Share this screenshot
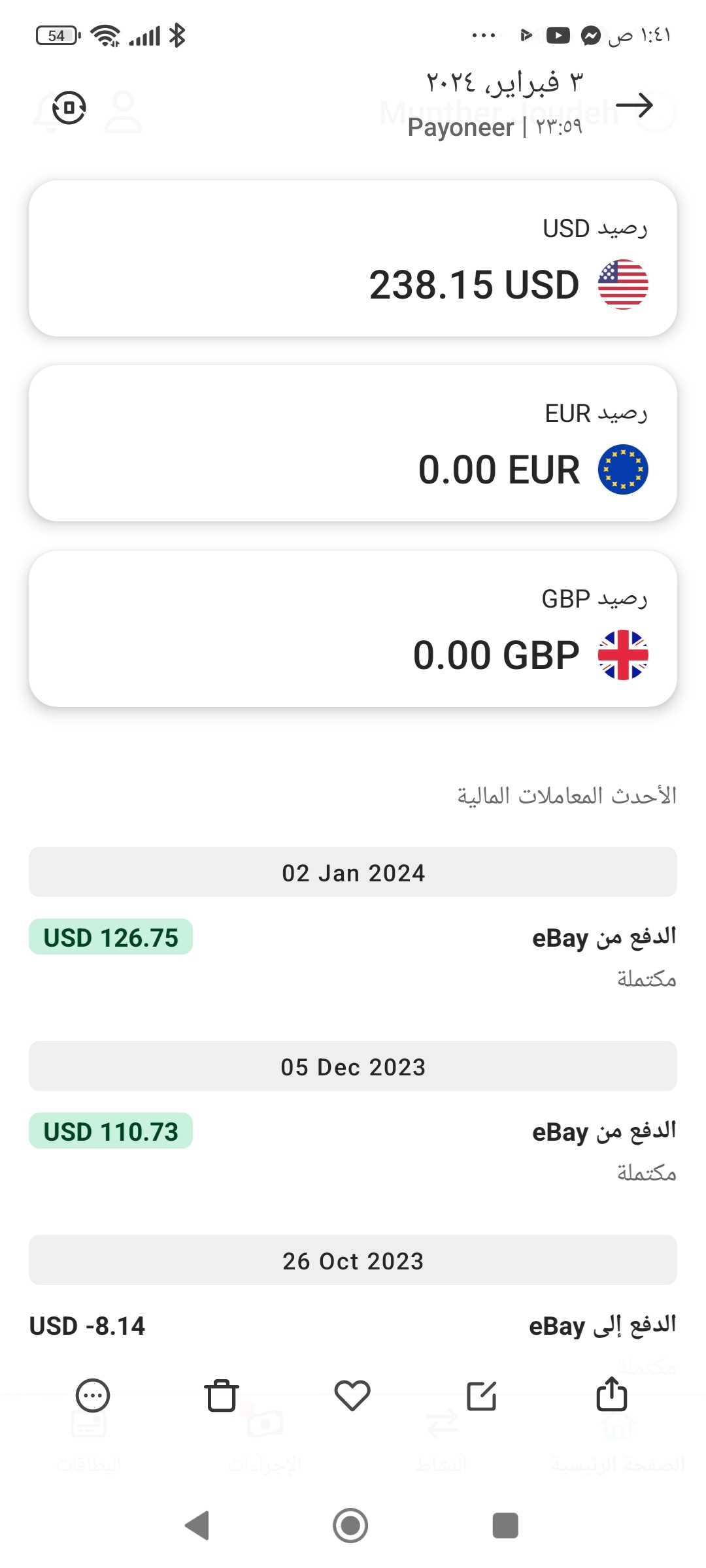This screenshot has height=1568, width=706. [x=612, y=1395]
